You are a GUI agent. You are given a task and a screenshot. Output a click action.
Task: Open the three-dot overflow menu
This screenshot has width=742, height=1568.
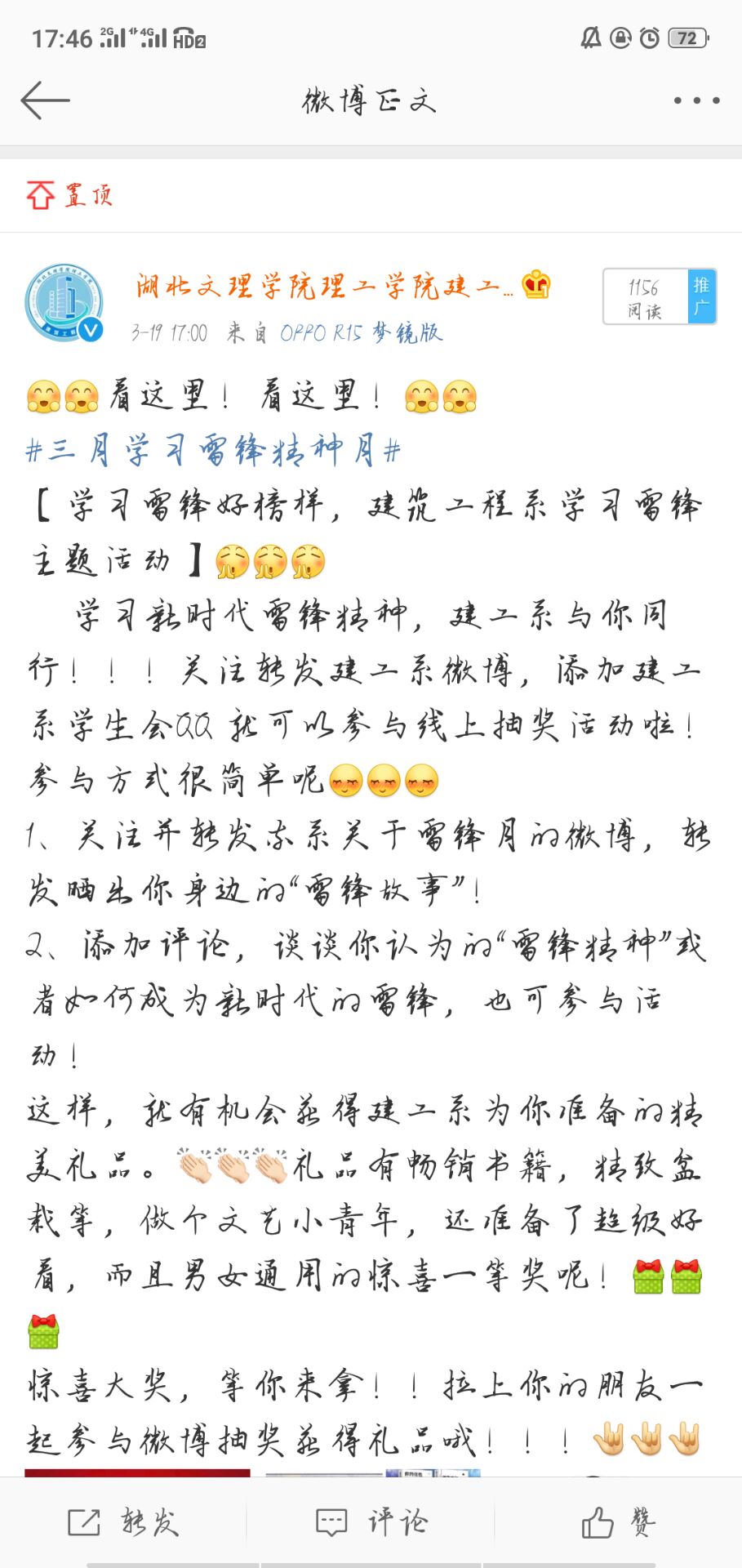click(695, 100)
